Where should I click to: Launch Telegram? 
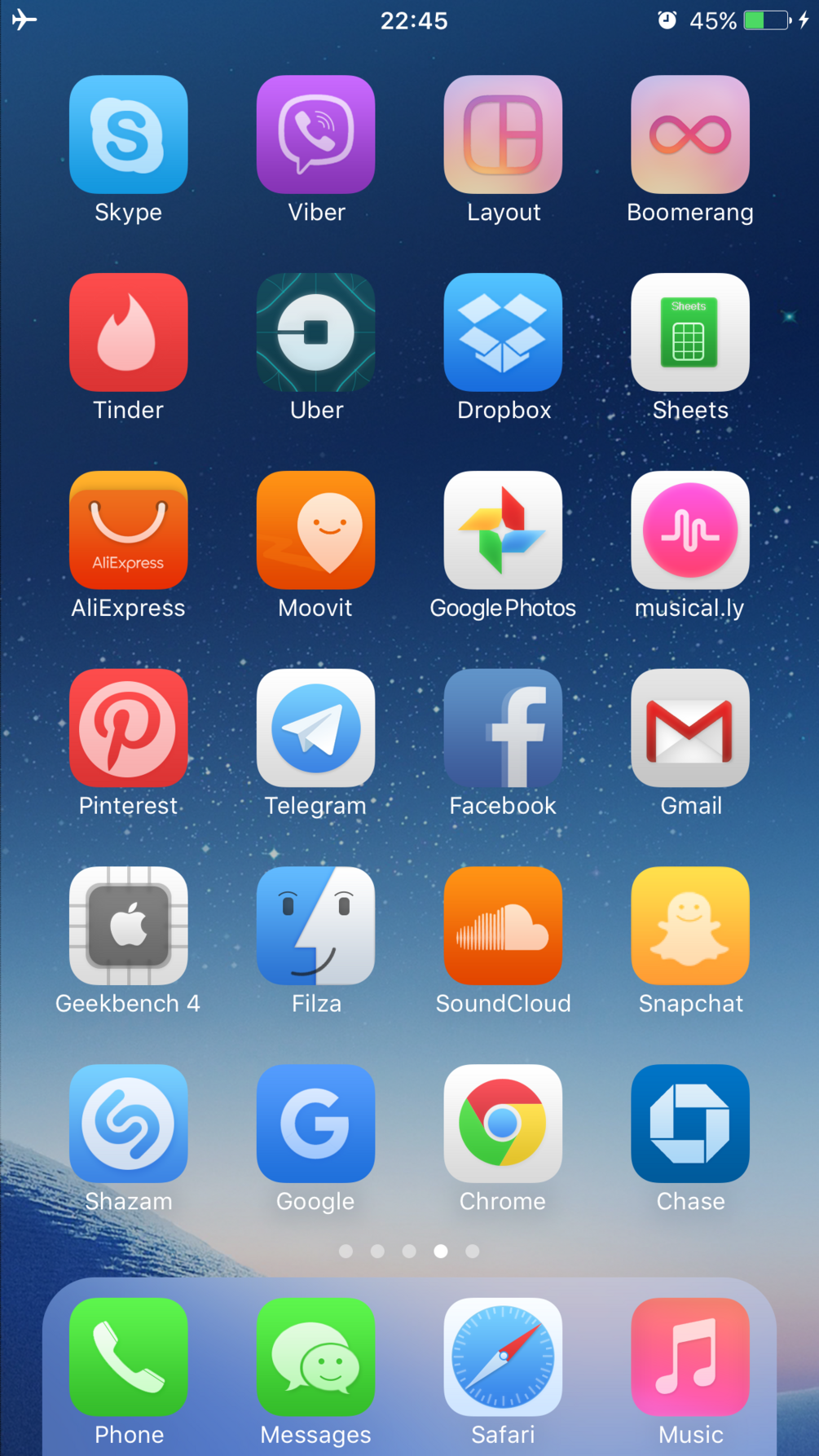point(315,728)
